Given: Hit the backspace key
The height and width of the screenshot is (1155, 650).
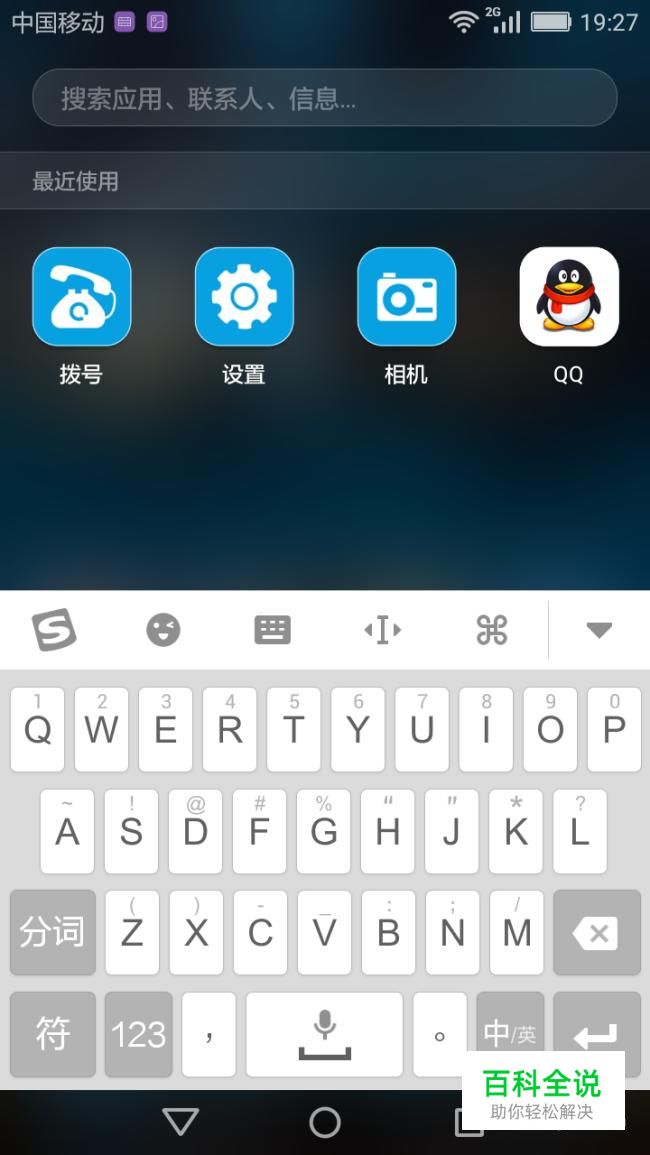Looking at the screenshot, I should [x=596, y=932].
